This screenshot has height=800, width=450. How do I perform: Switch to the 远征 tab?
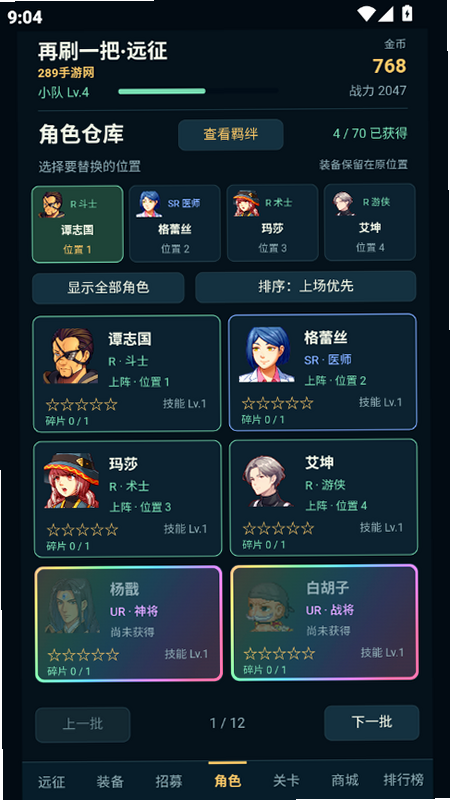point(52,782)
